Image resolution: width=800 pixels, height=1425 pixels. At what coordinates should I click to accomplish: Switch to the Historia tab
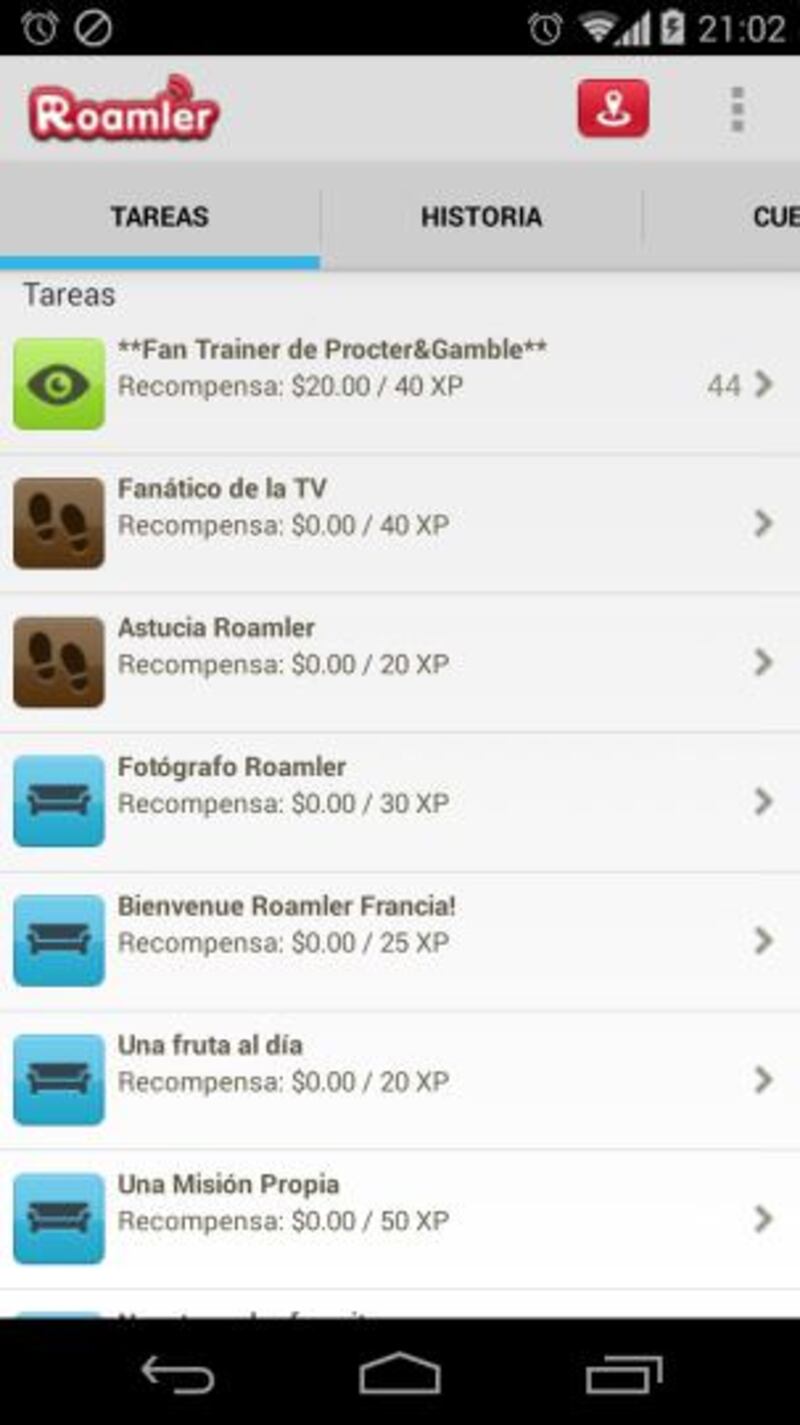[x=481, y=217]
